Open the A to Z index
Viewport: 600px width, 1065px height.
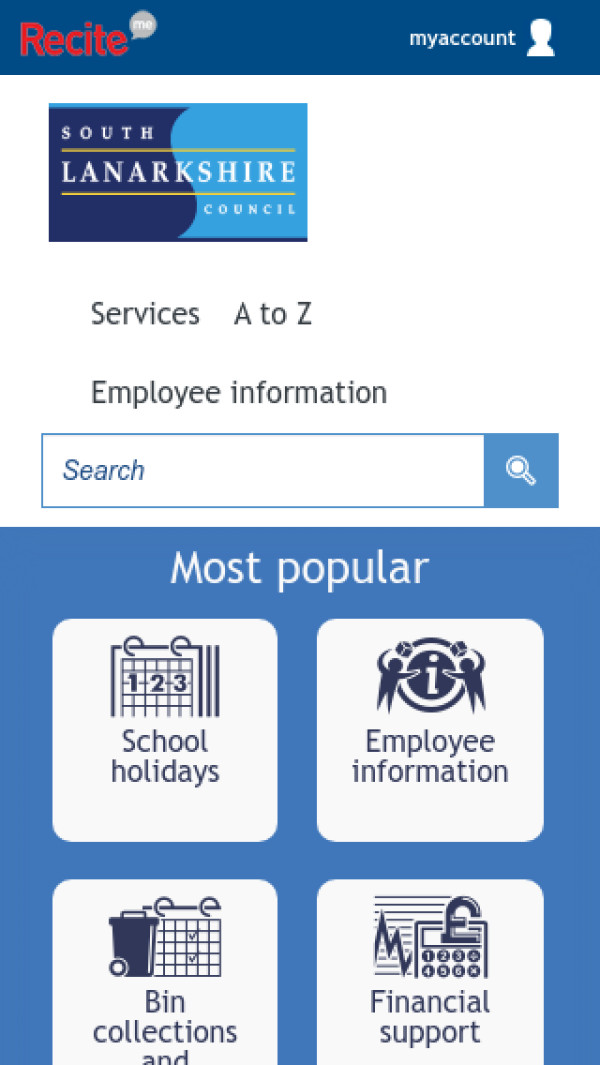click(x=272, y=314)
